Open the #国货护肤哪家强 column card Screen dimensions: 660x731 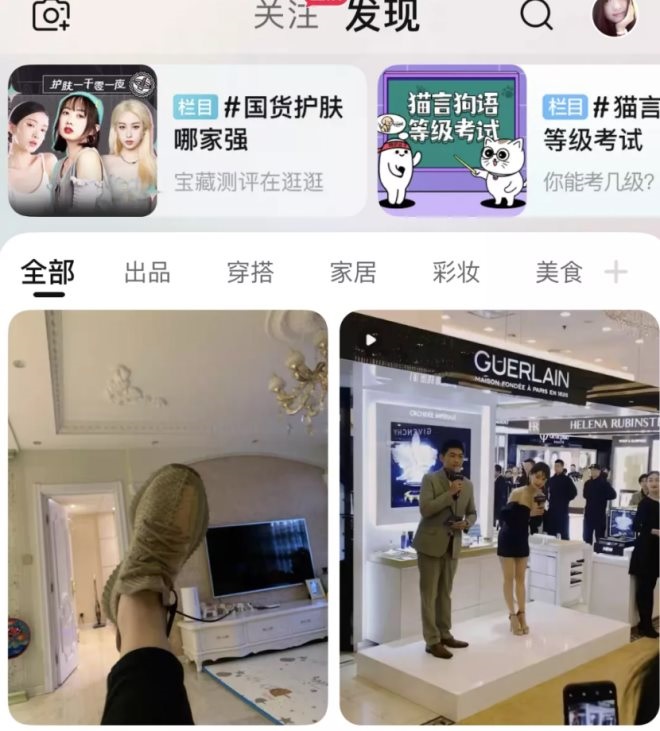point(187,141)
